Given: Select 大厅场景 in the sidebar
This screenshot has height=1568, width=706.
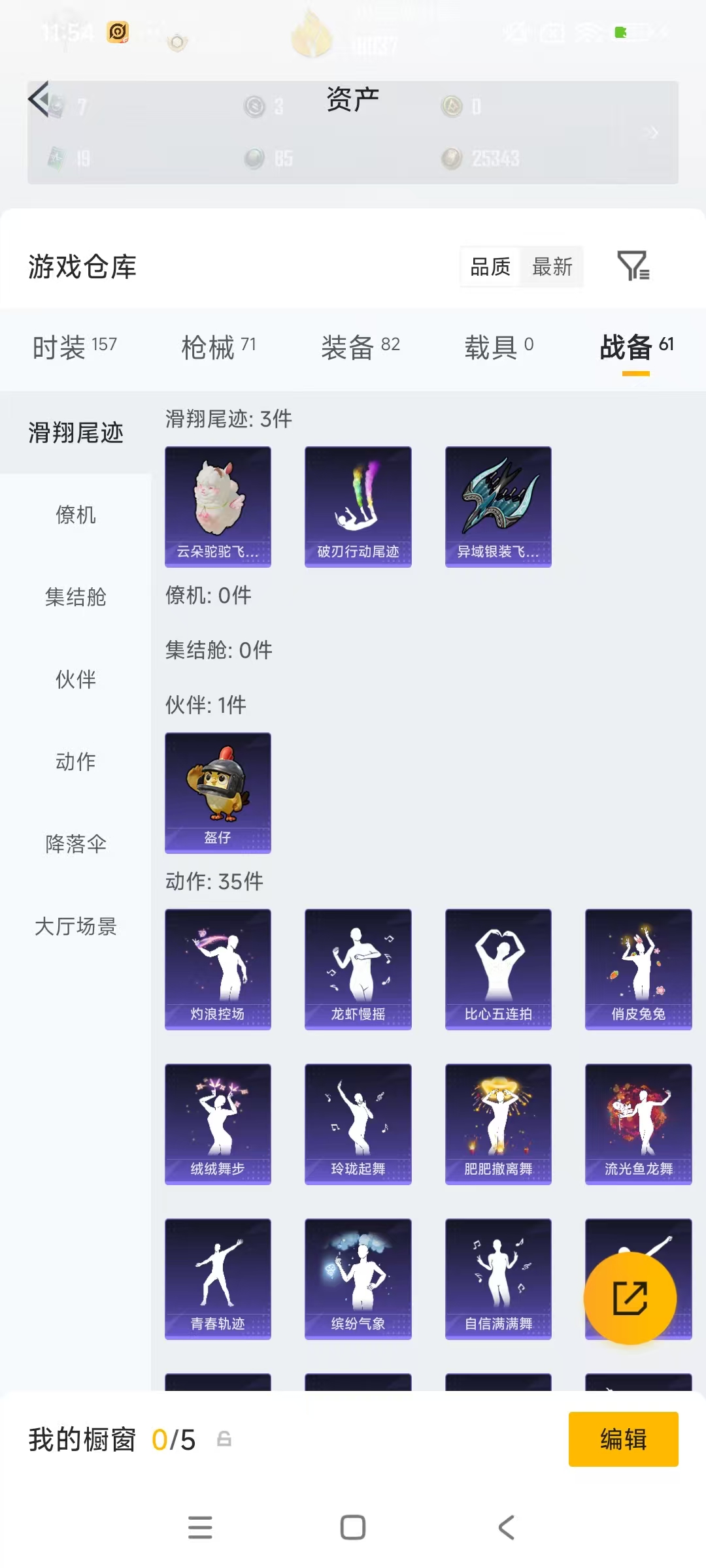Looking at the screenshot, I should click(75, 926).
